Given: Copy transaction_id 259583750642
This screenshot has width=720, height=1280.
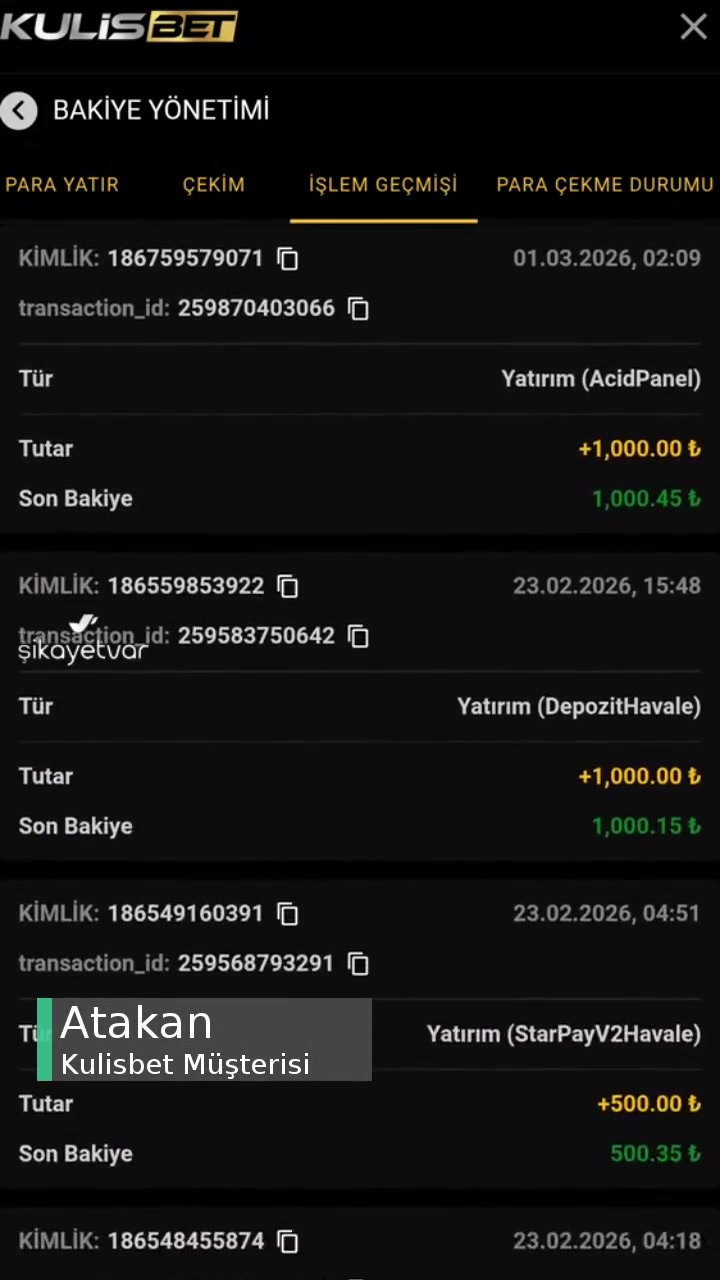Looking at the screenshot, I should [358, 636].
